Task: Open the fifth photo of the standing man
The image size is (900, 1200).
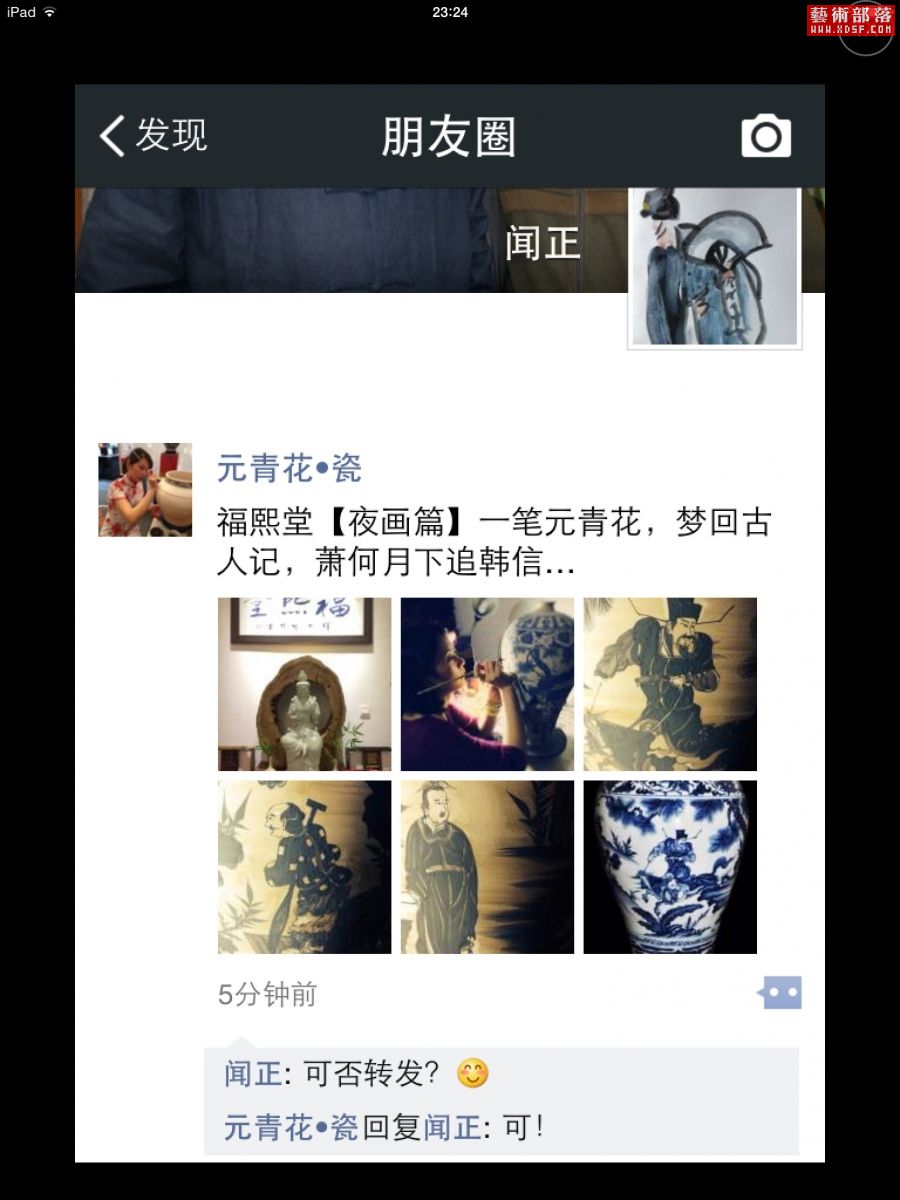Action: click(487, 867)
